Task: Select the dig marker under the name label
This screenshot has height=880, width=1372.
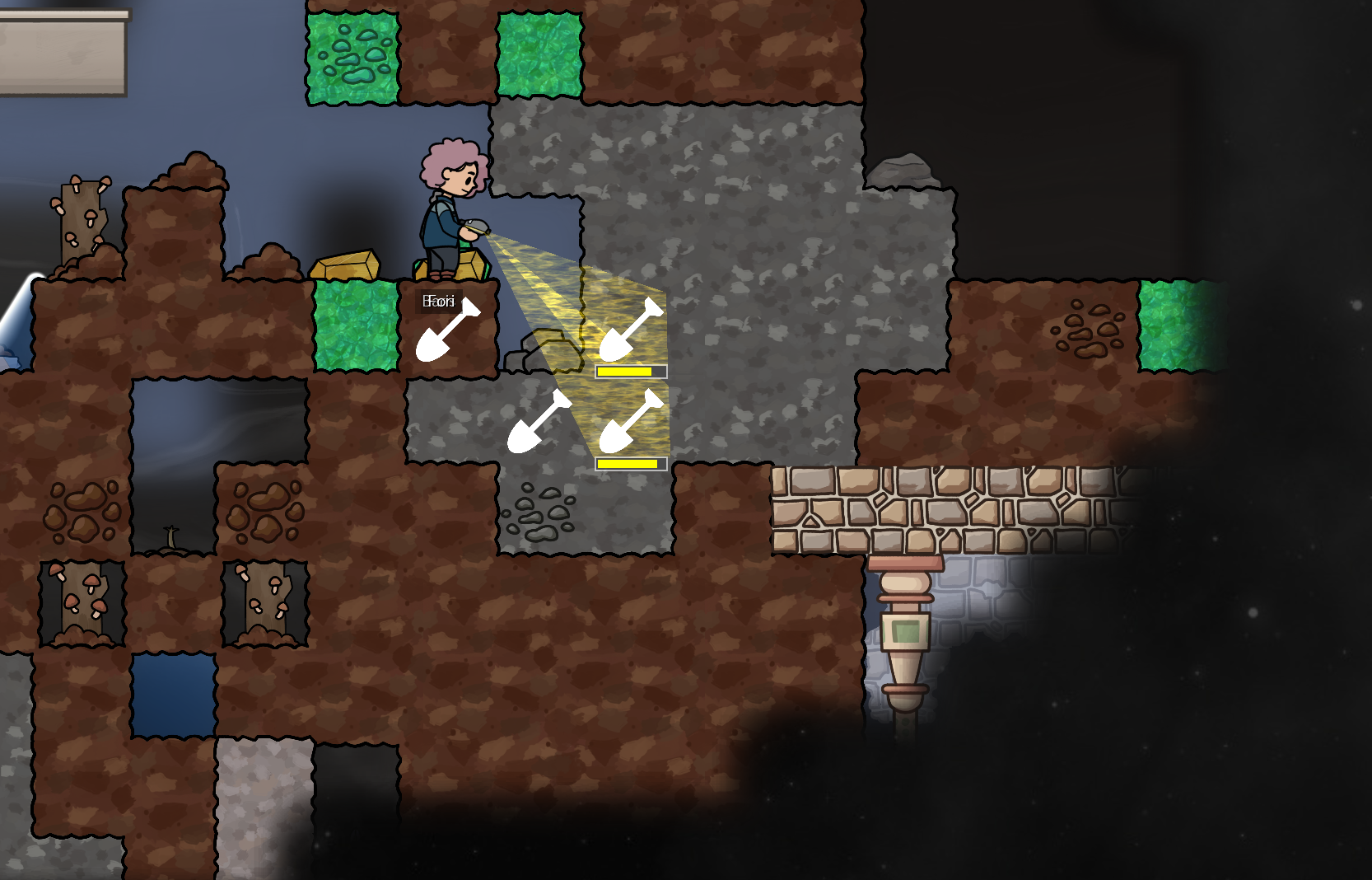Action: tap(447, 332)
